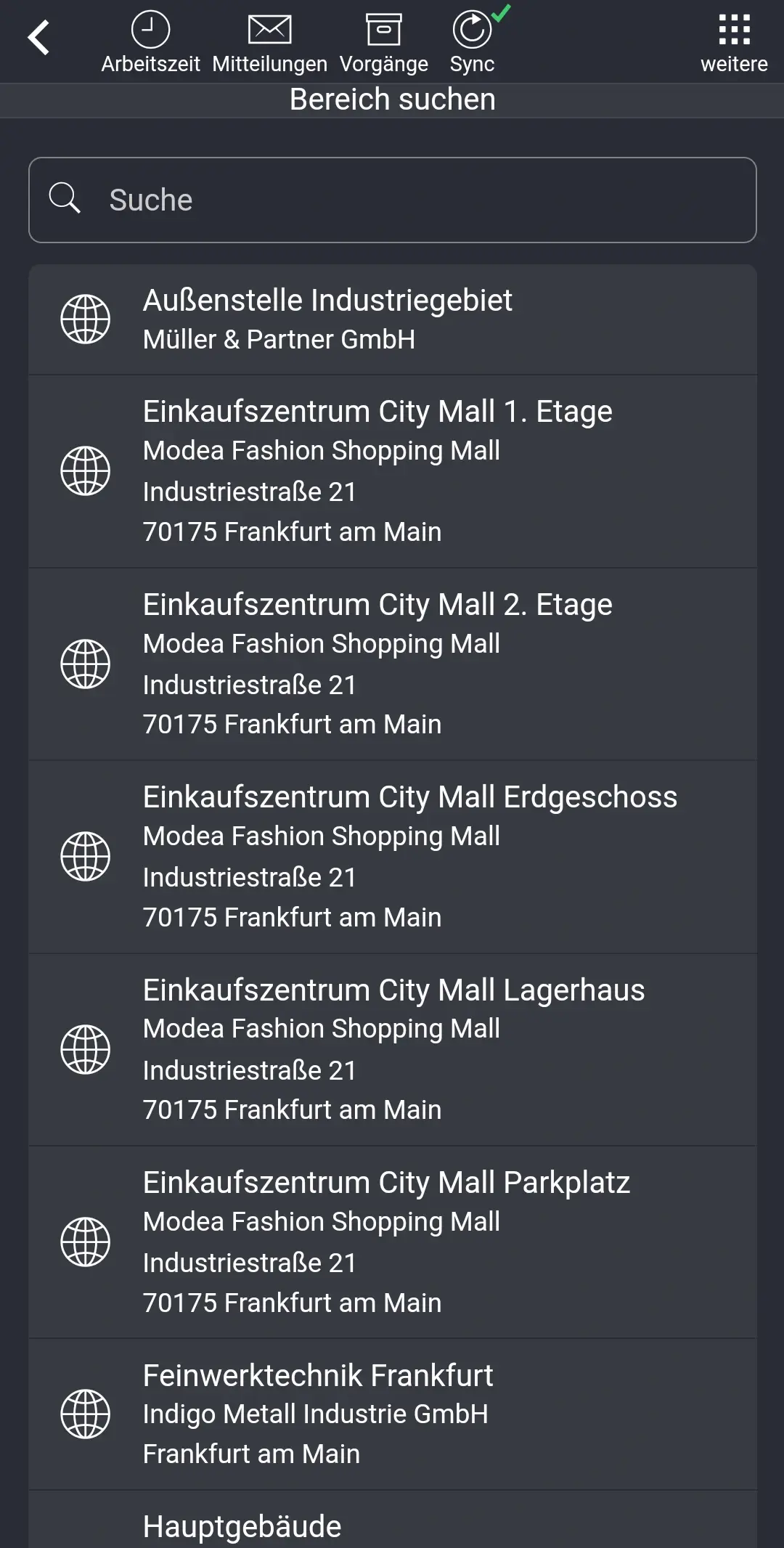
Task: Select Einkaufszentrum City Mall 2. Etage
Action: pos(392,662)
